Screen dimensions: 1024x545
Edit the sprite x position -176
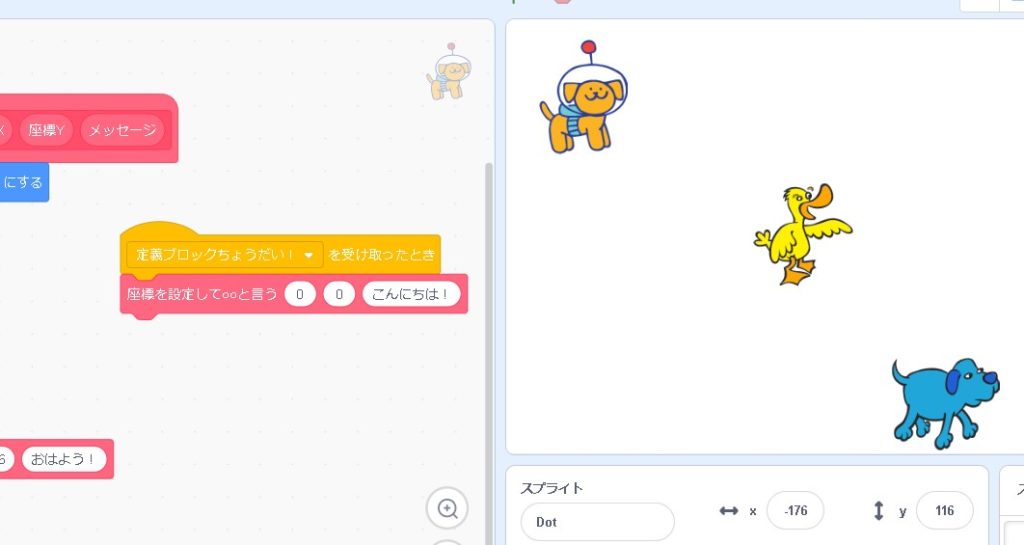pyautogui.click(x=795, y=511)
